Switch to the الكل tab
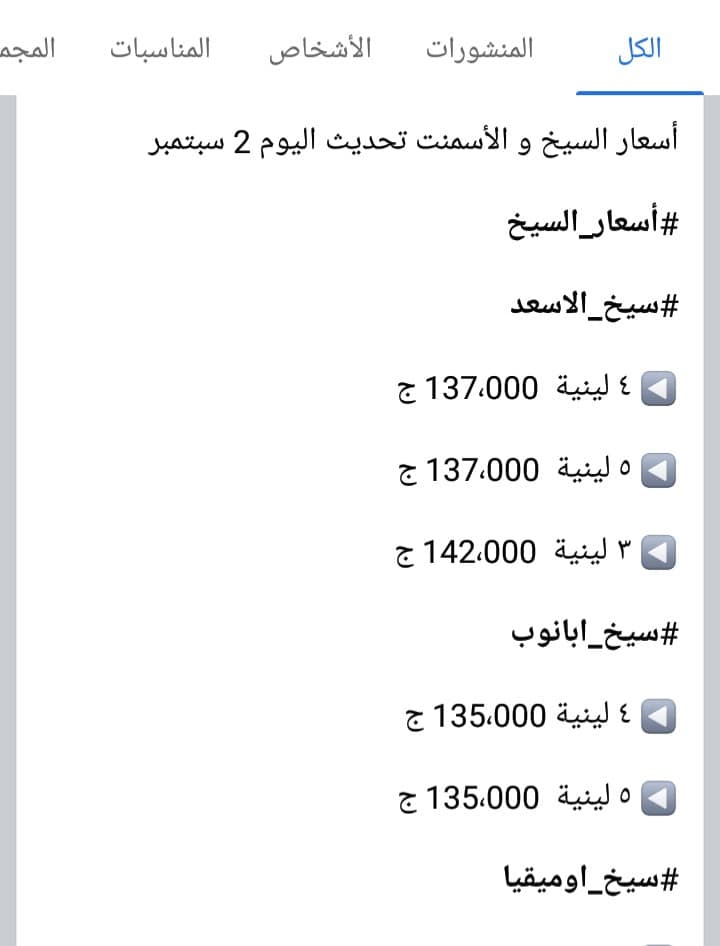720x946 pixels. coord(640,49)
